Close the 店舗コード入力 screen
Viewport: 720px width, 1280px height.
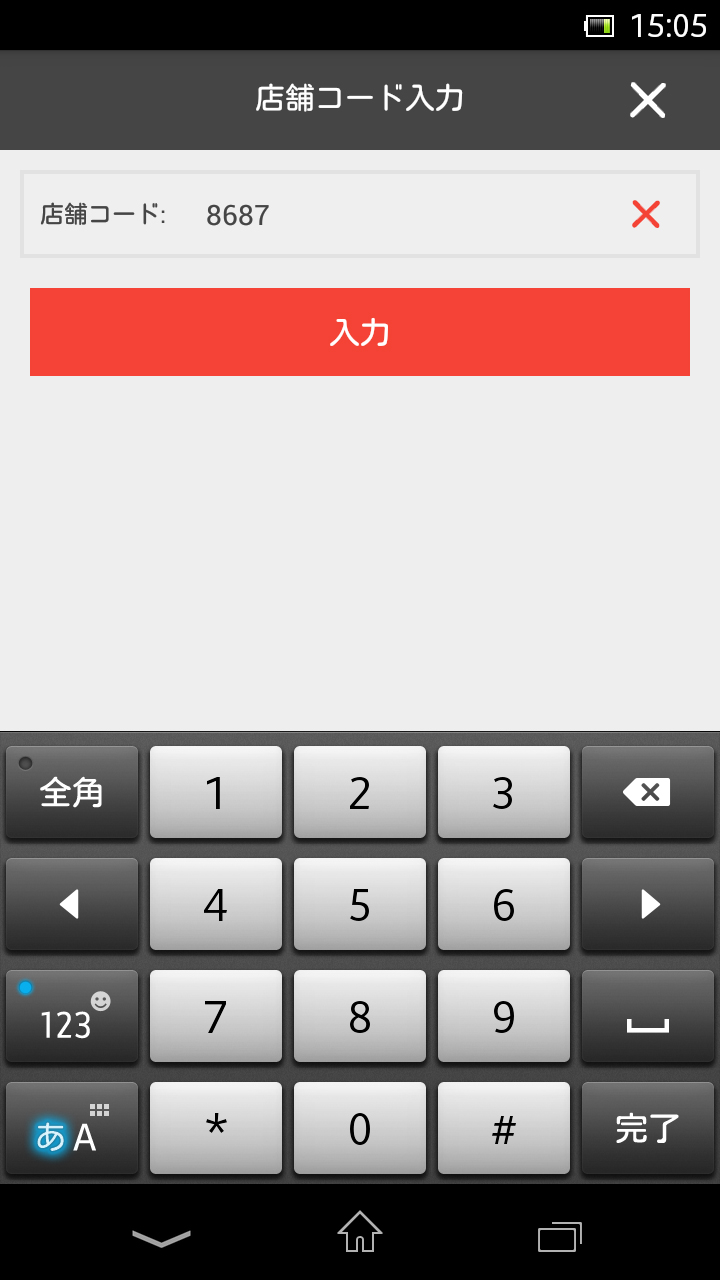click(647, 100)
